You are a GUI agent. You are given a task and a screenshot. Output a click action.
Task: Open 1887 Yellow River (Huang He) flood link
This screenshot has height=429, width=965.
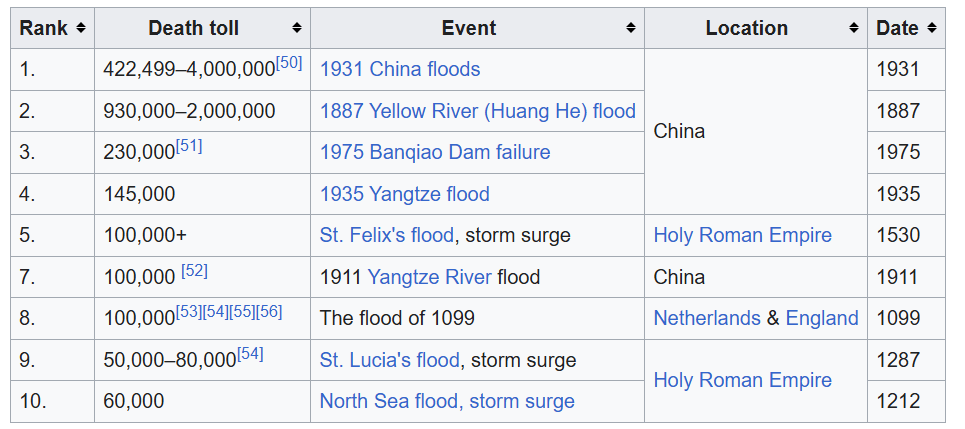click(477, 111)
